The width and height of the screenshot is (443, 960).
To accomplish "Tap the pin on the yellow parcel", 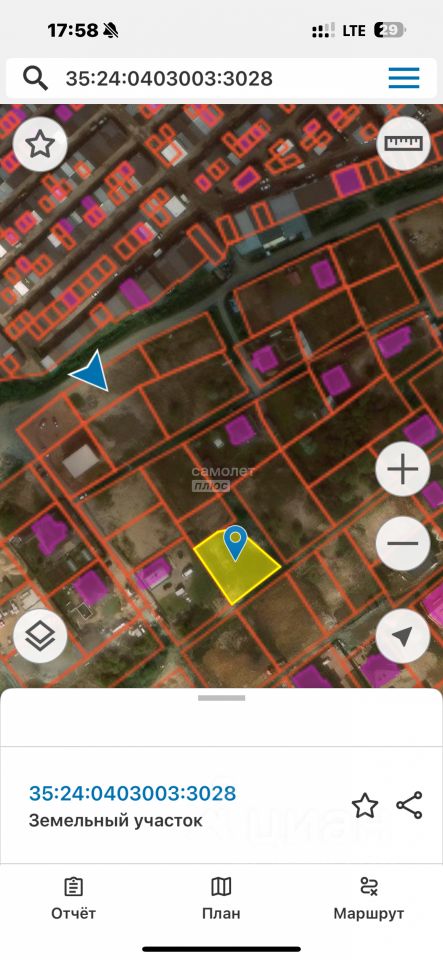I will pos(236,542).
